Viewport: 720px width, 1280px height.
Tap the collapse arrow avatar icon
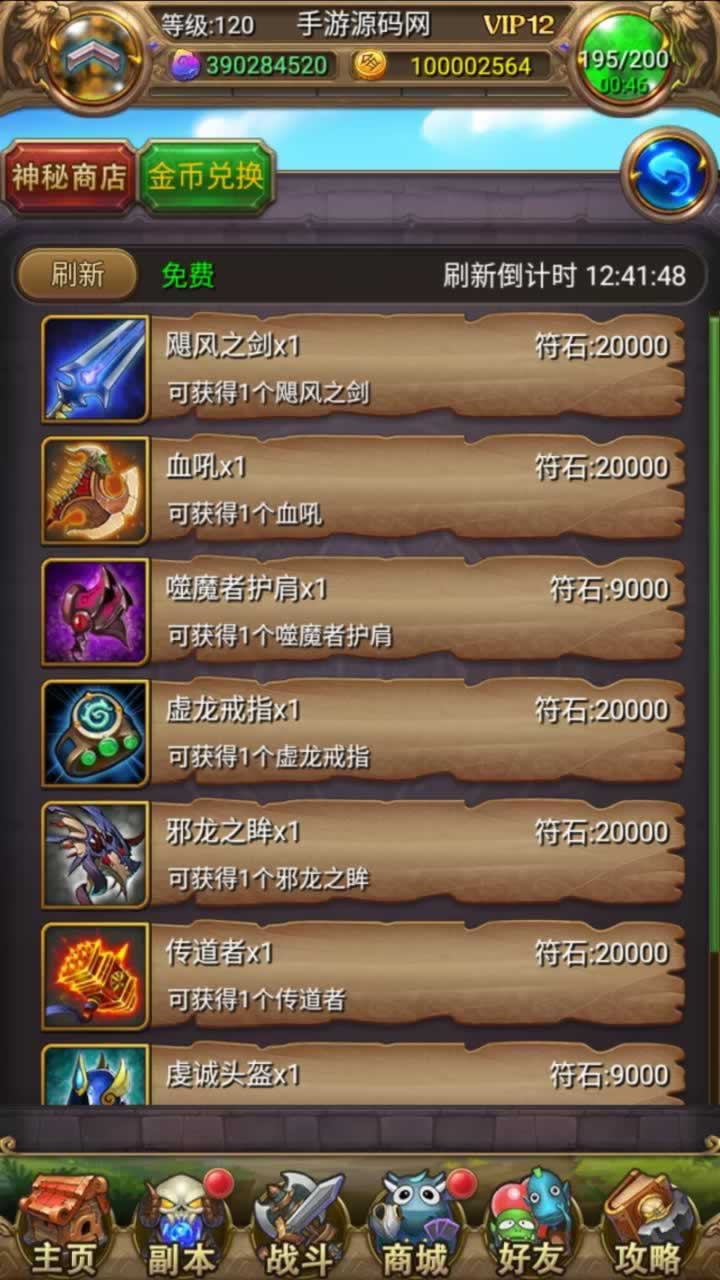pyautogui.click(x=94, y=56)
